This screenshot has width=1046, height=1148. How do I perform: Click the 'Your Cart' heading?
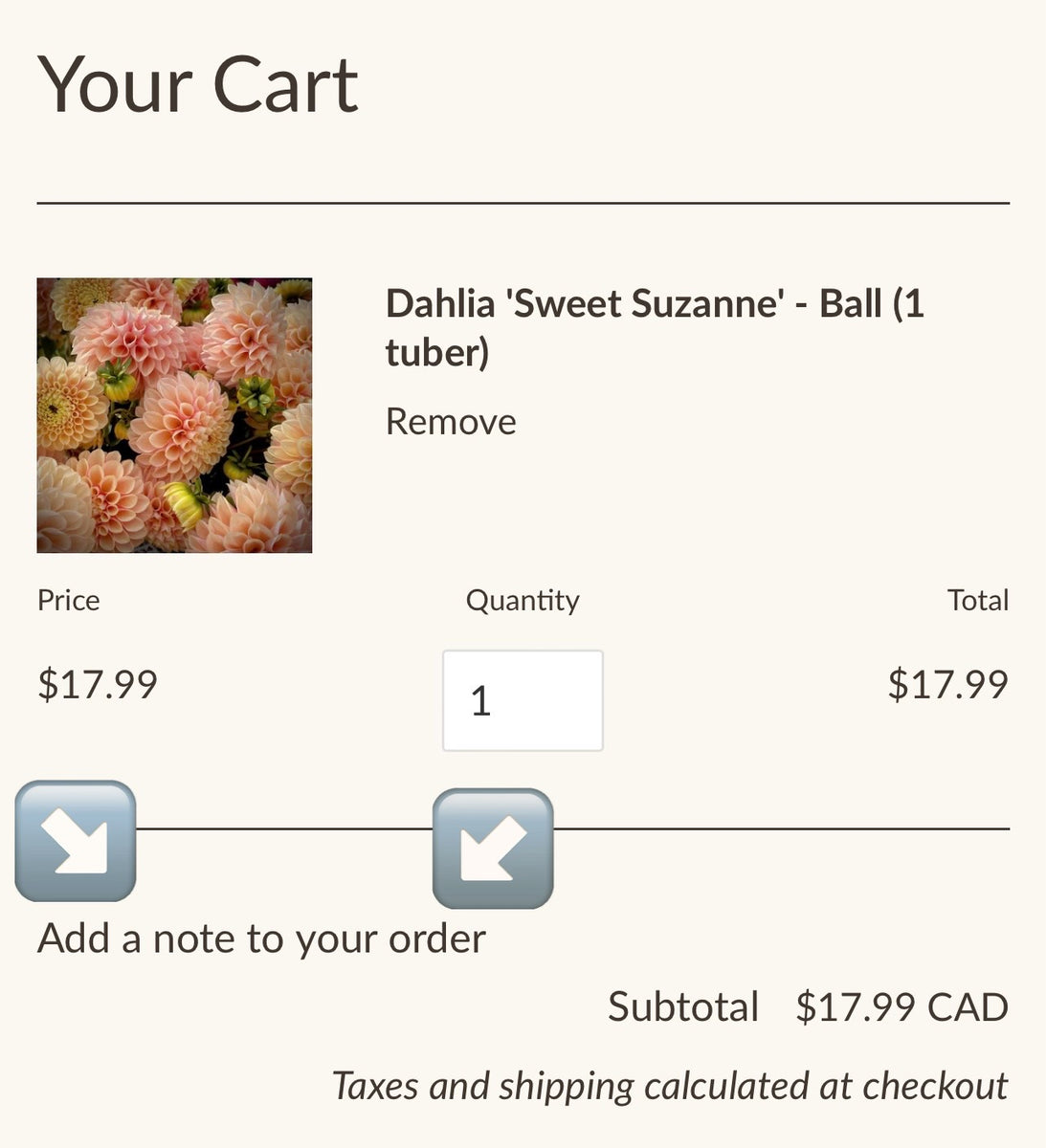click(x=197, y=84)
